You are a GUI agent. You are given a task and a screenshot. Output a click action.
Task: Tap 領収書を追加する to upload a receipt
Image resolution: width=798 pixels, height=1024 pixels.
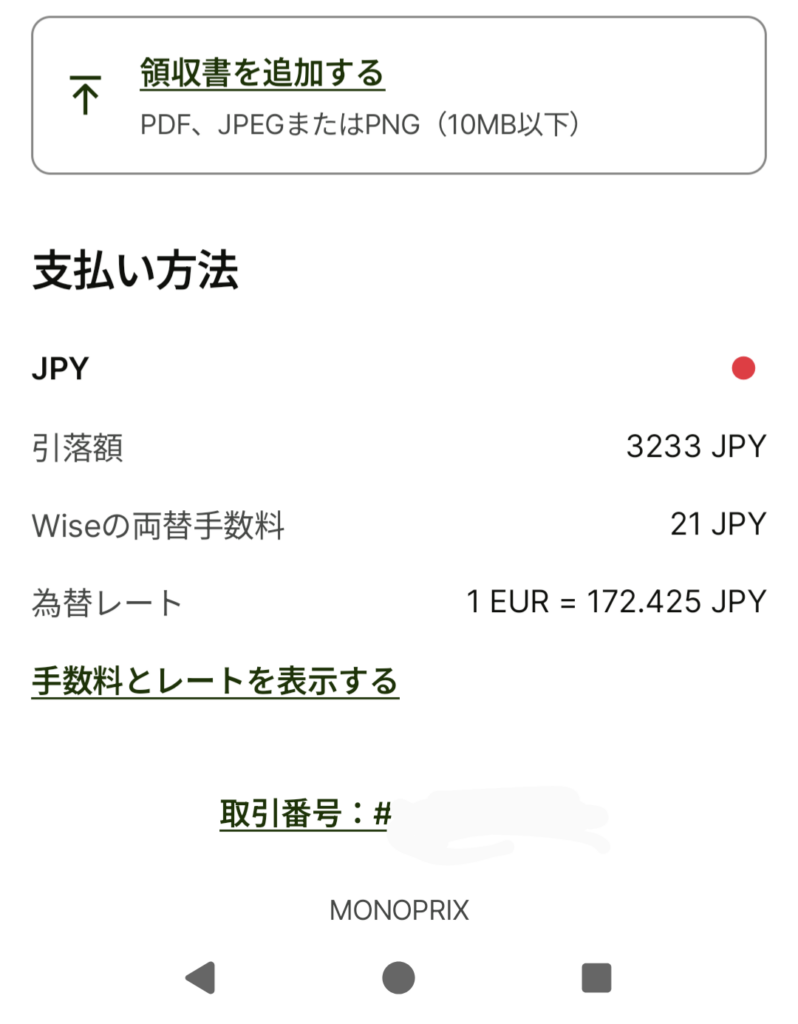point(262,73)
